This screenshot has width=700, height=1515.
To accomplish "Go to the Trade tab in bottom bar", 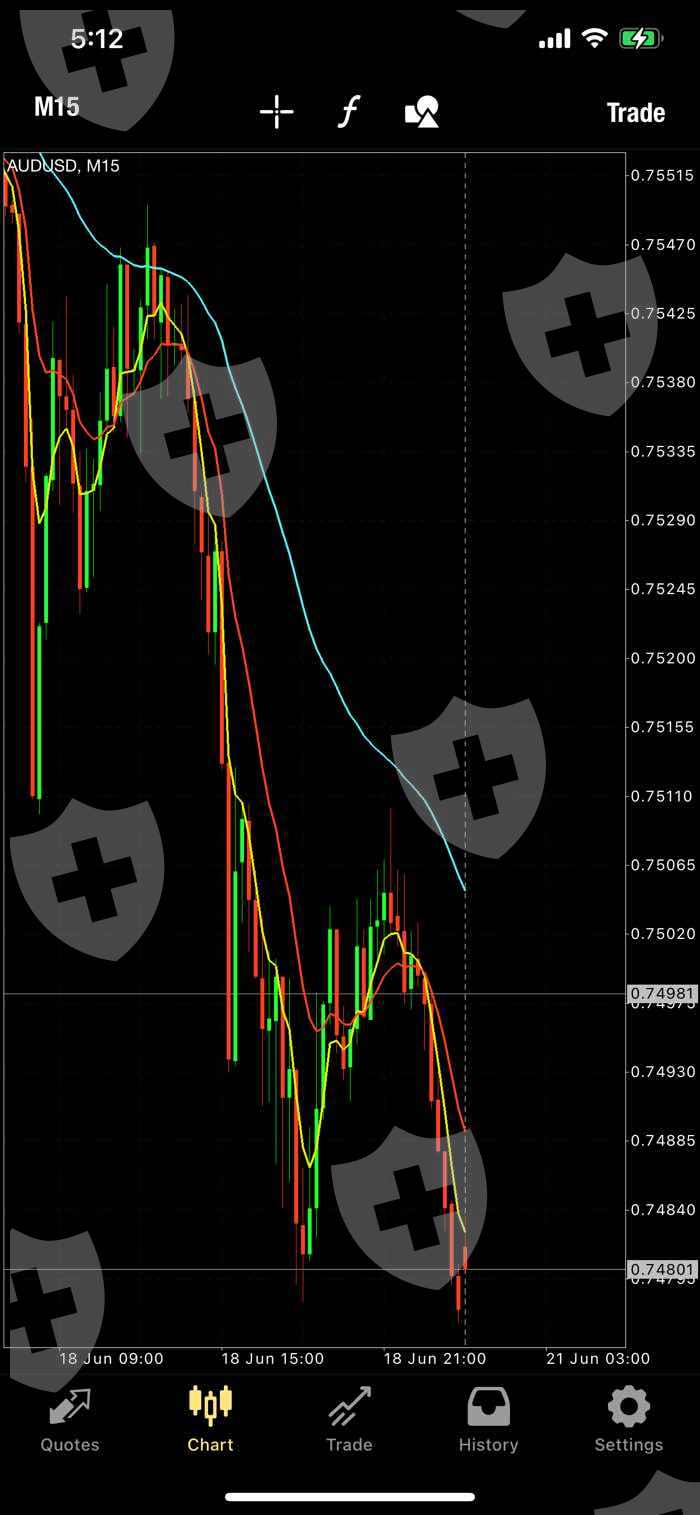I will click(x=349, y=1419).
